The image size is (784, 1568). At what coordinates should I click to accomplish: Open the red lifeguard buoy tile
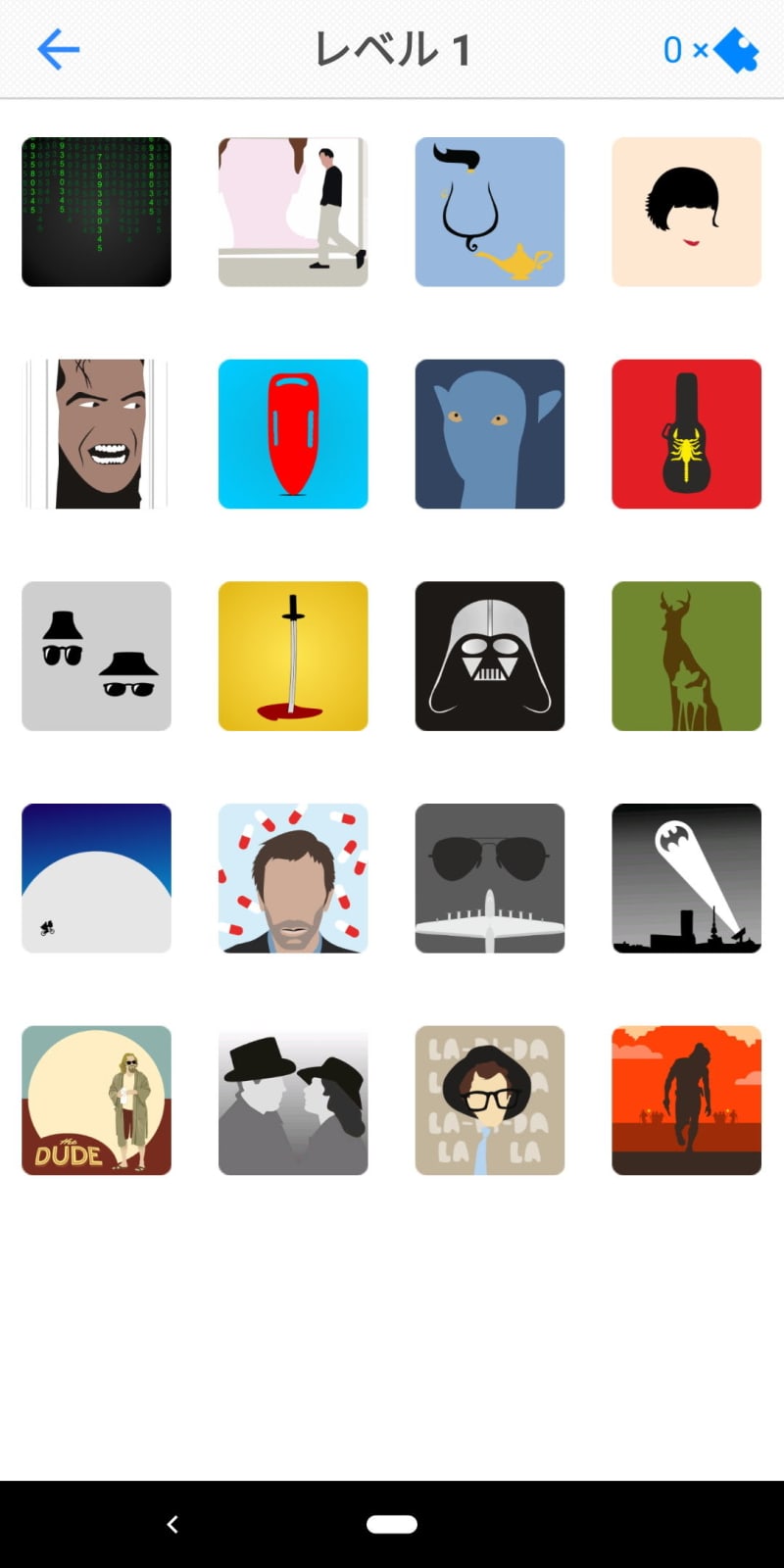(293, 434)
